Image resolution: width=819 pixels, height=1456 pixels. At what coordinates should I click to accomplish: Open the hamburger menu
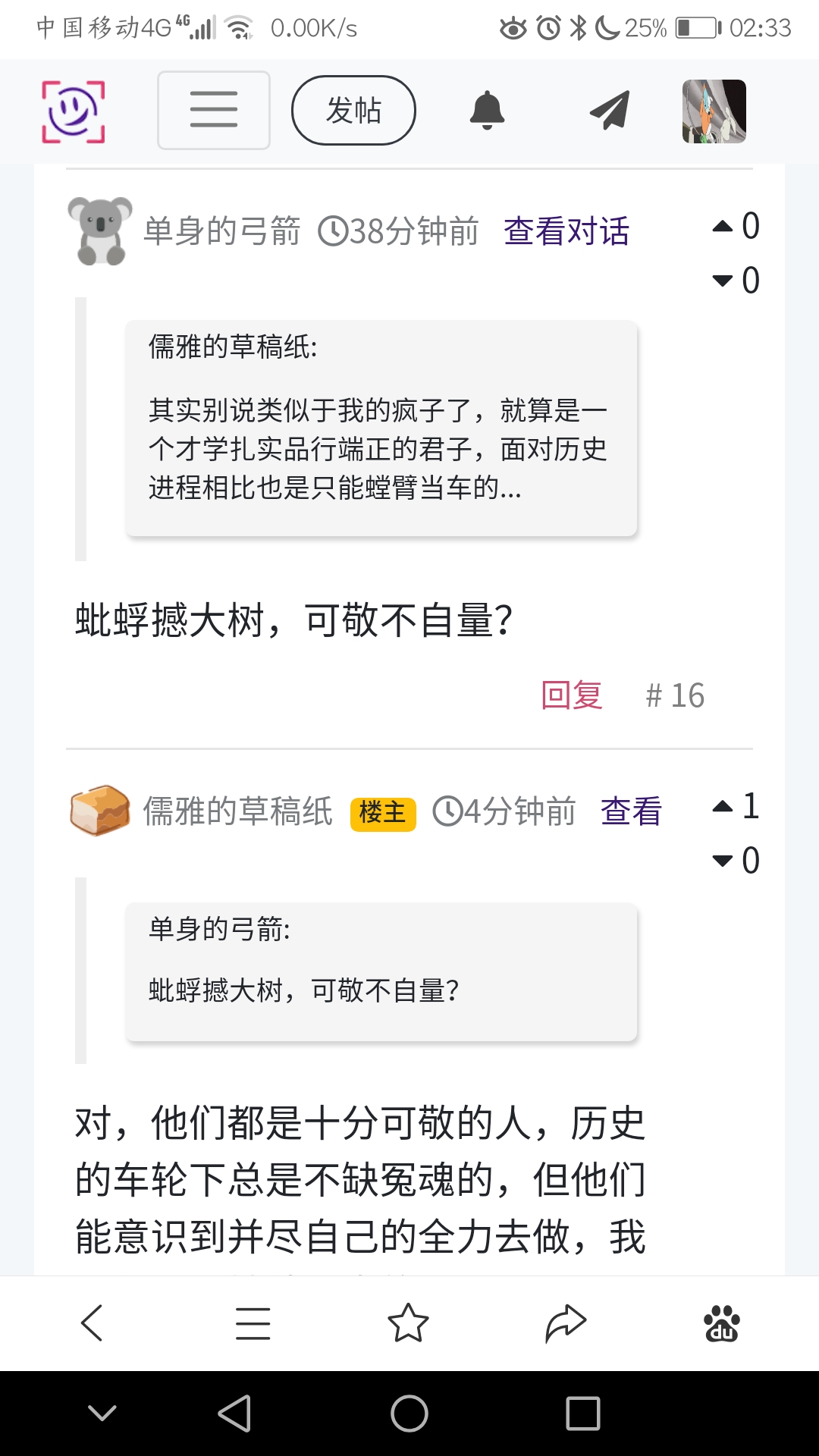(x=214, y=110)
